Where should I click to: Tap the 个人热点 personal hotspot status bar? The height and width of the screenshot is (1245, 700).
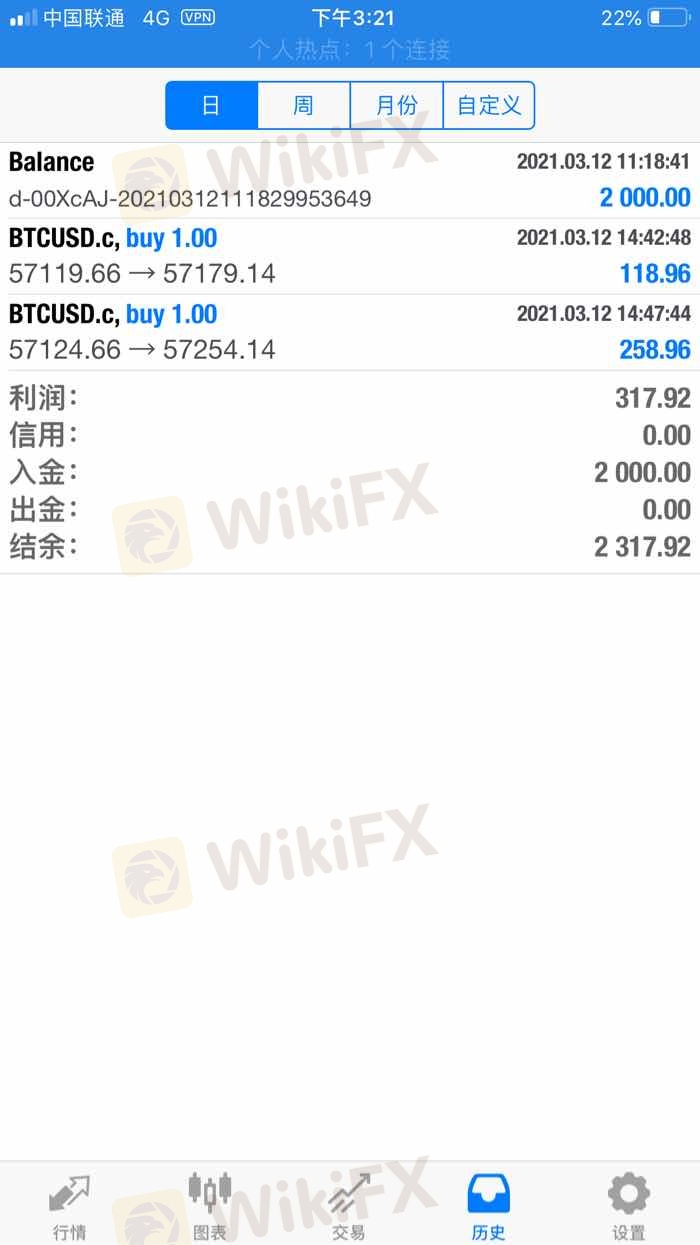coord(350,48)
